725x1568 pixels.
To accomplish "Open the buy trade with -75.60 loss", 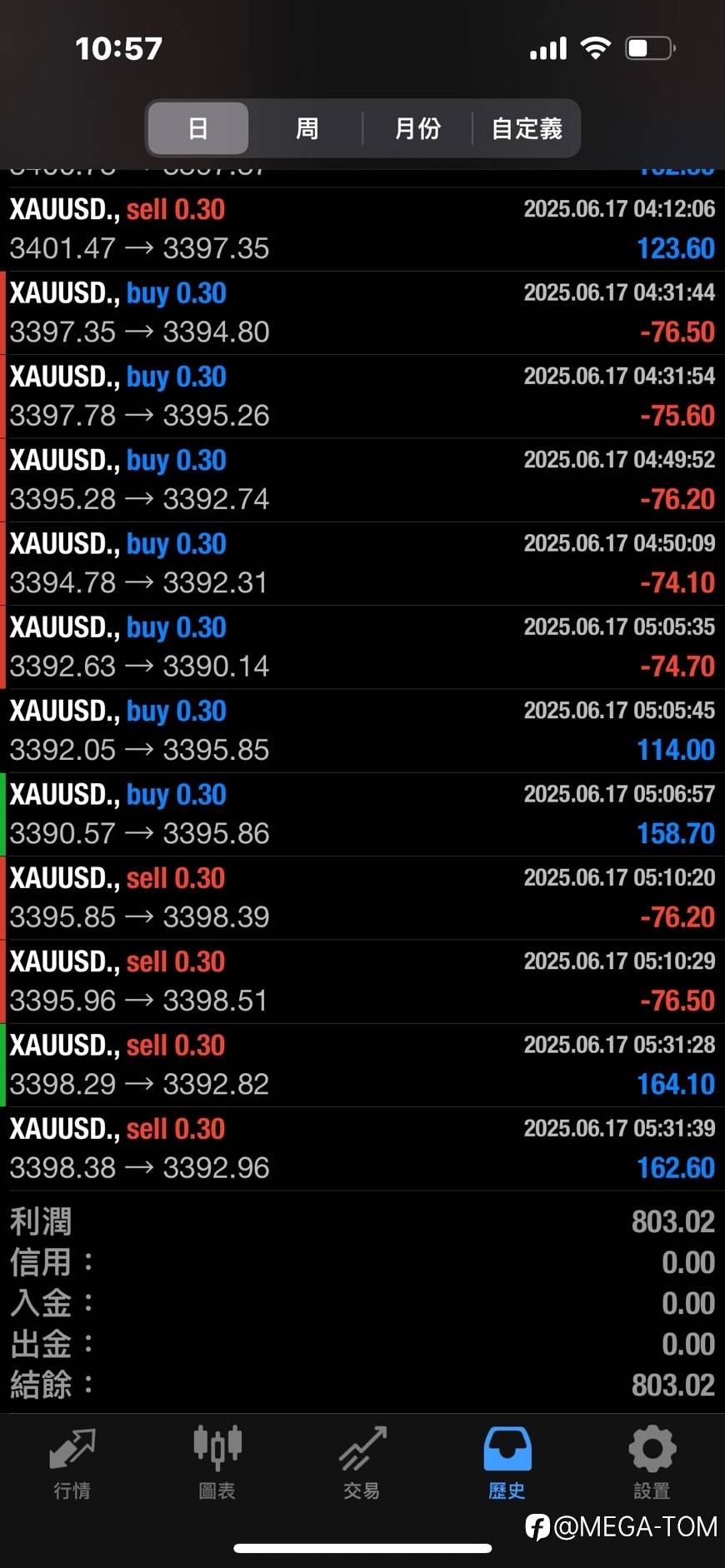I will pos(362,397).
